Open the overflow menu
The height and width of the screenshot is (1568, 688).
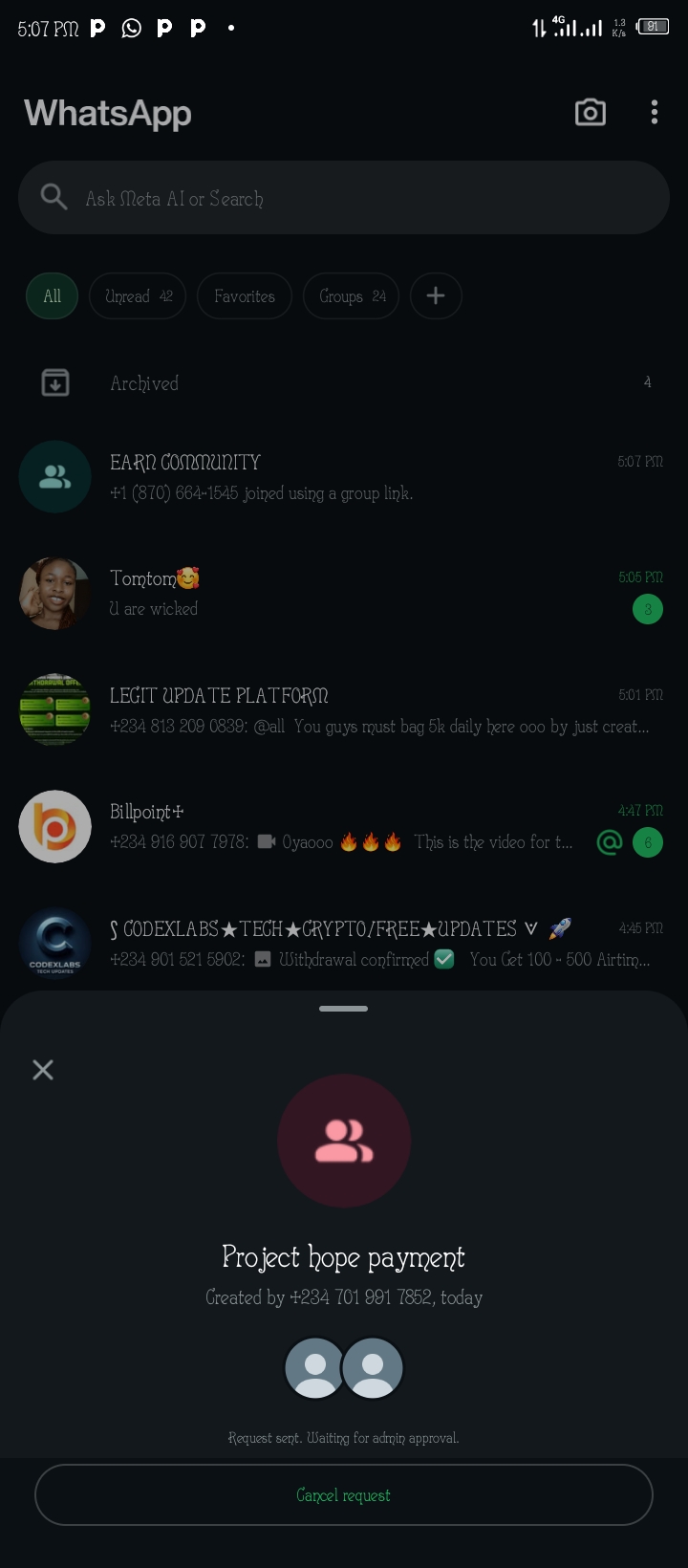pos(654,113)
